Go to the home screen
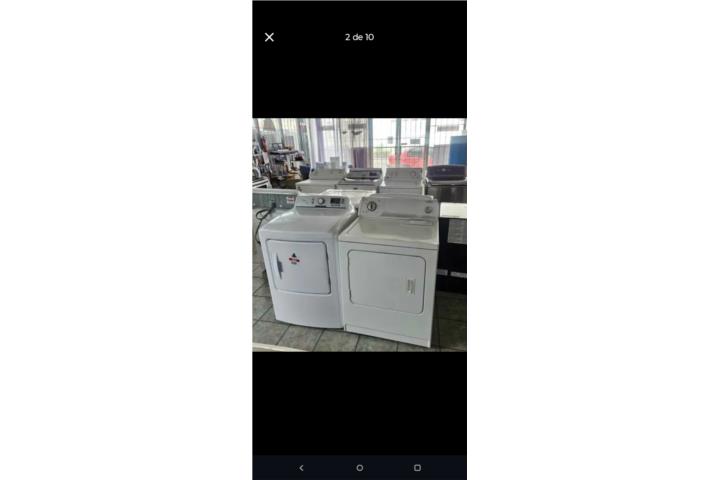This screenshot has width=720, height=480. [x=360, y=467]
